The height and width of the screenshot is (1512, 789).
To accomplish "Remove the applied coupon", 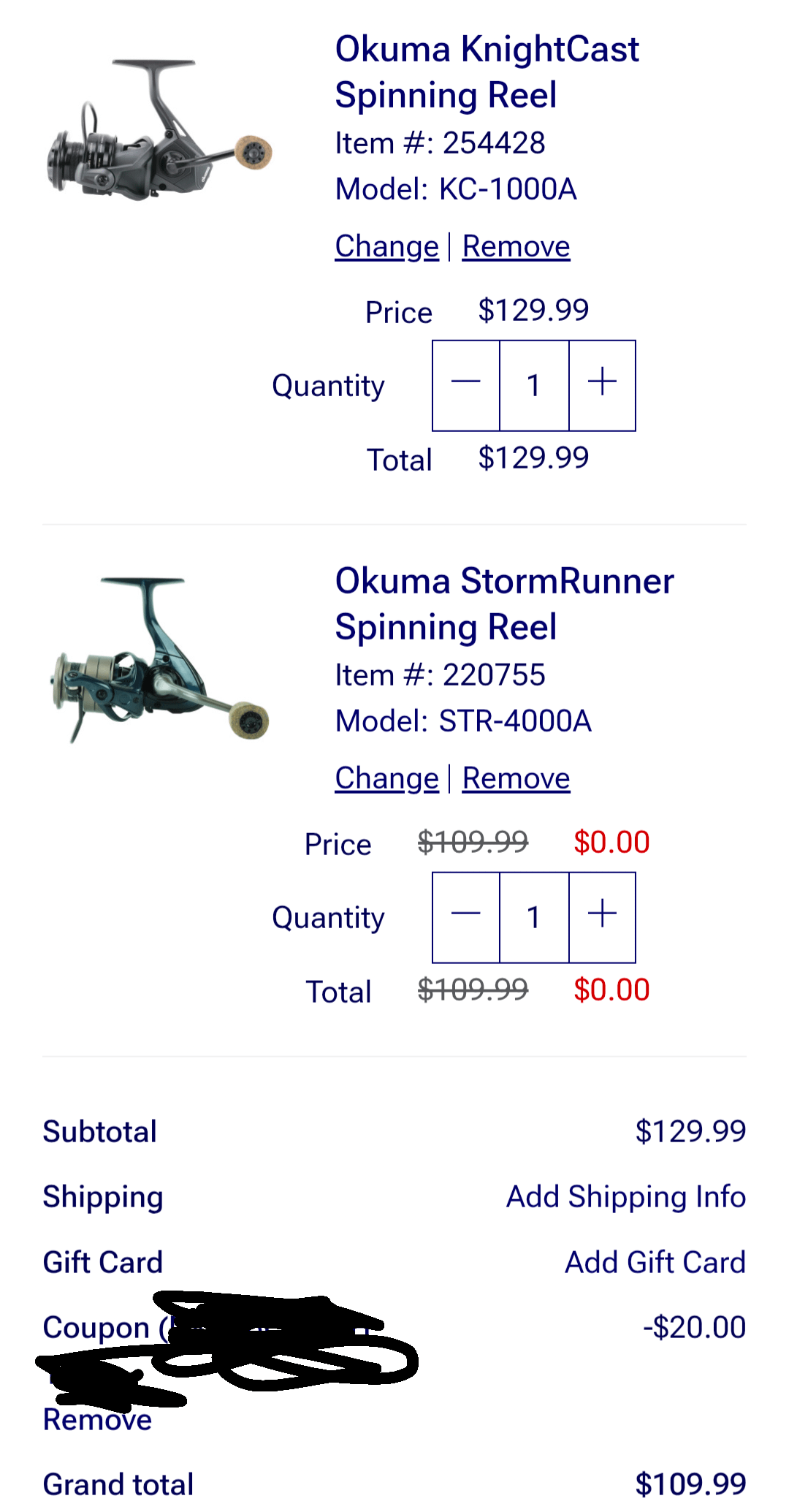I will pyautogui.click(x=97, y=1420).
